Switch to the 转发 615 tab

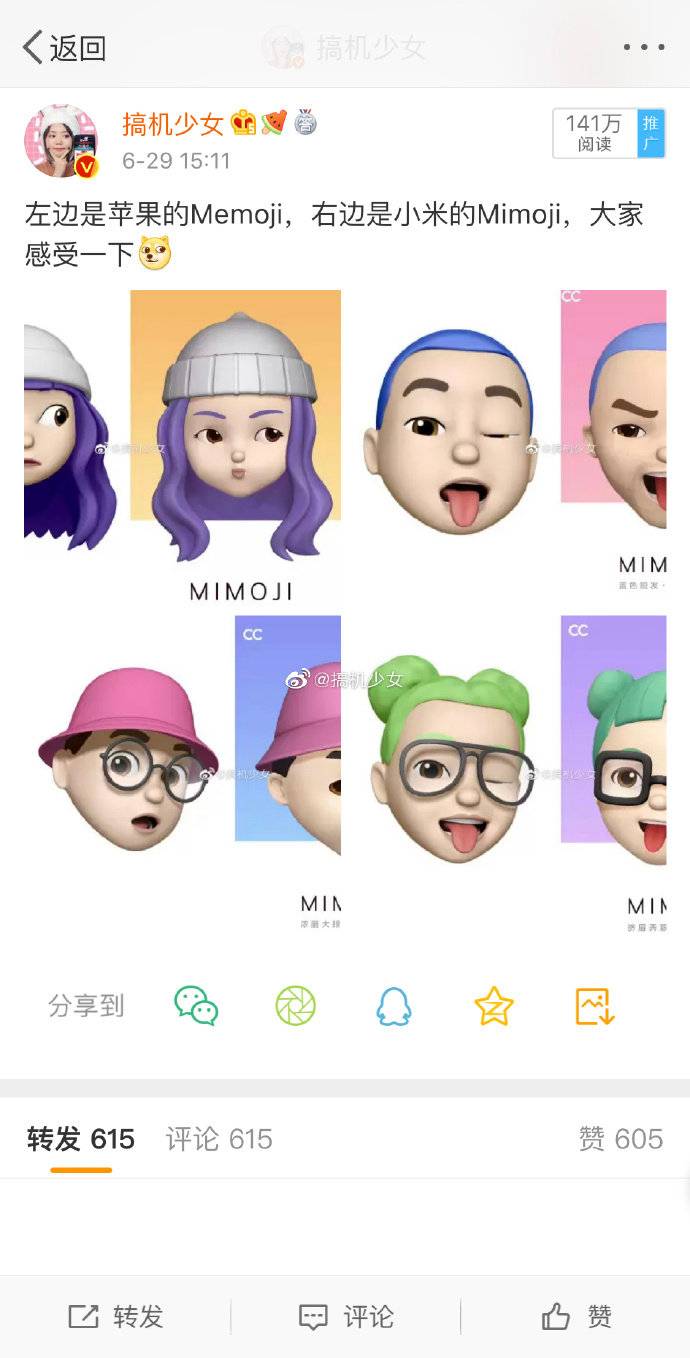click(81, 1139)
